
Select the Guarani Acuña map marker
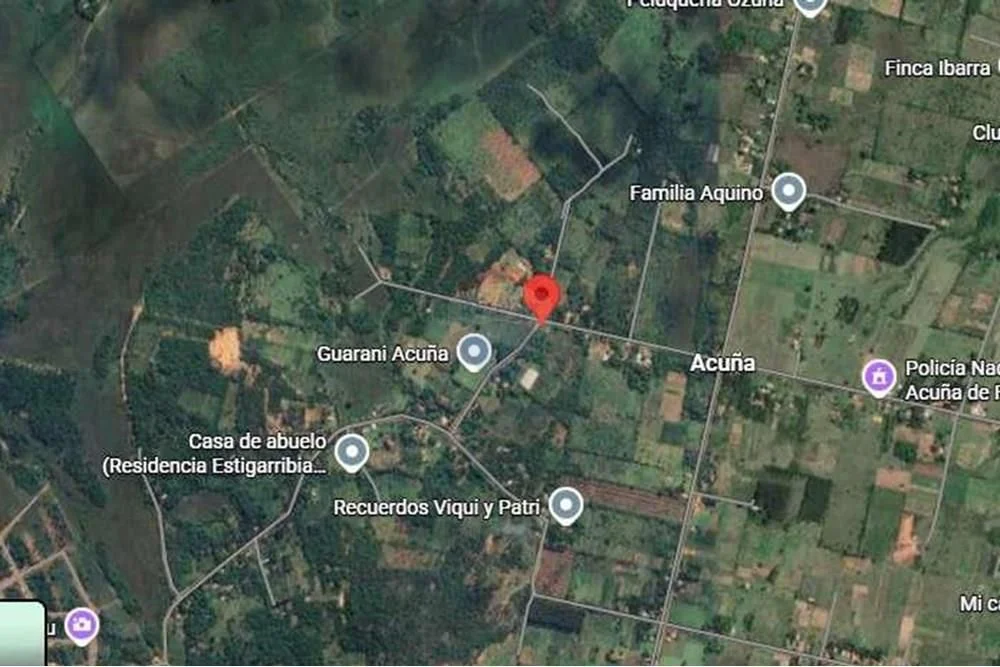[x=473, y=352]
